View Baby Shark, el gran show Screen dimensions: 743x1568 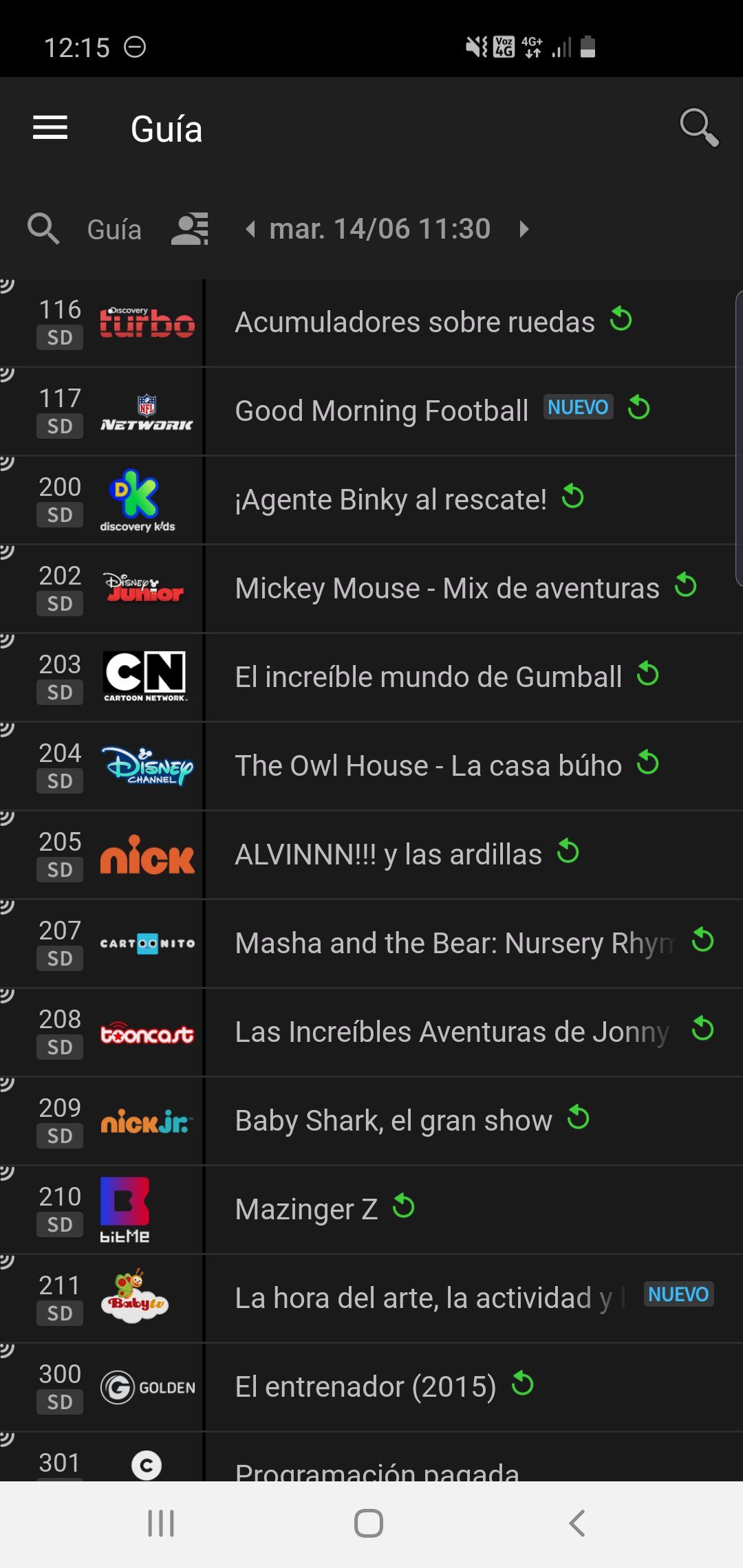pos(394,1121)
